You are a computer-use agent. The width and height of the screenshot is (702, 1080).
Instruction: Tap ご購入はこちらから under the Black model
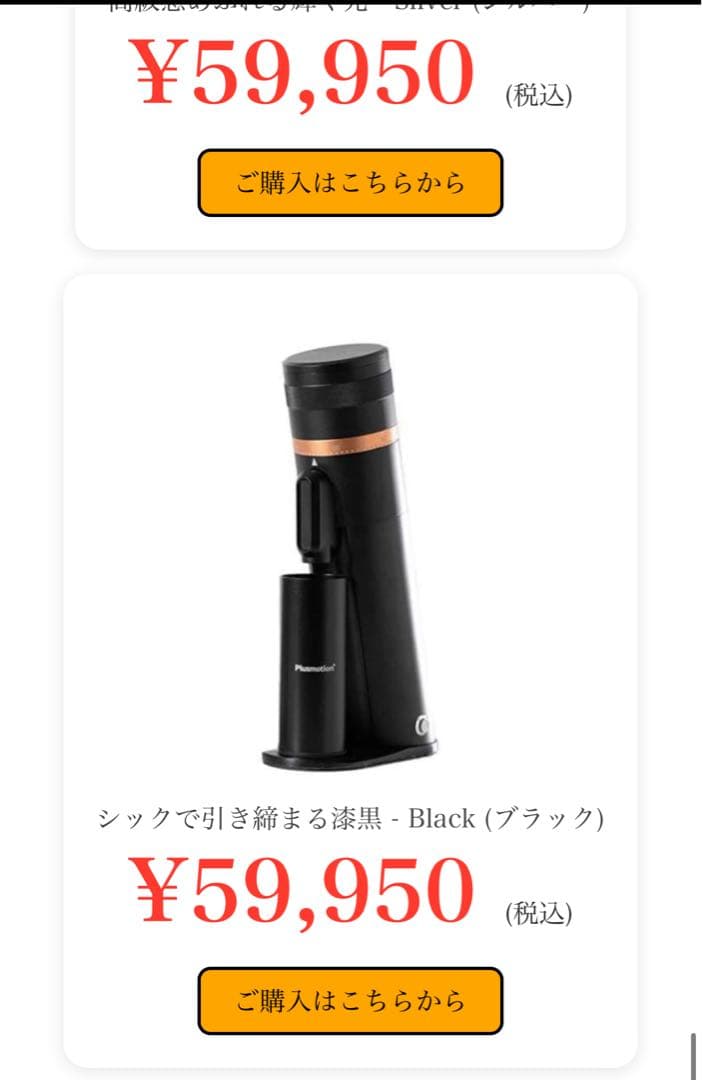tap(350, 1000)
